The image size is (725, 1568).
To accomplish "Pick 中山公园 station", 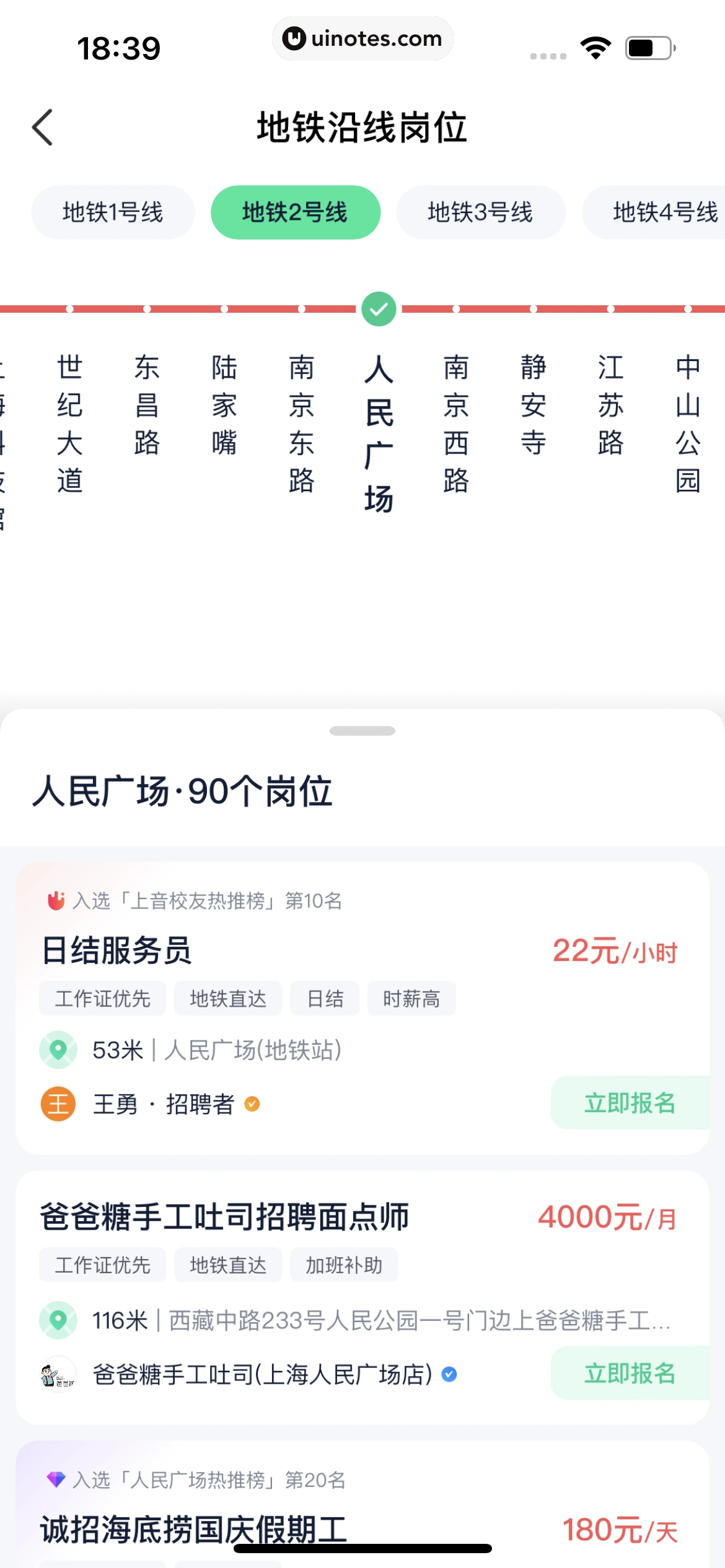I will [688, 423].
